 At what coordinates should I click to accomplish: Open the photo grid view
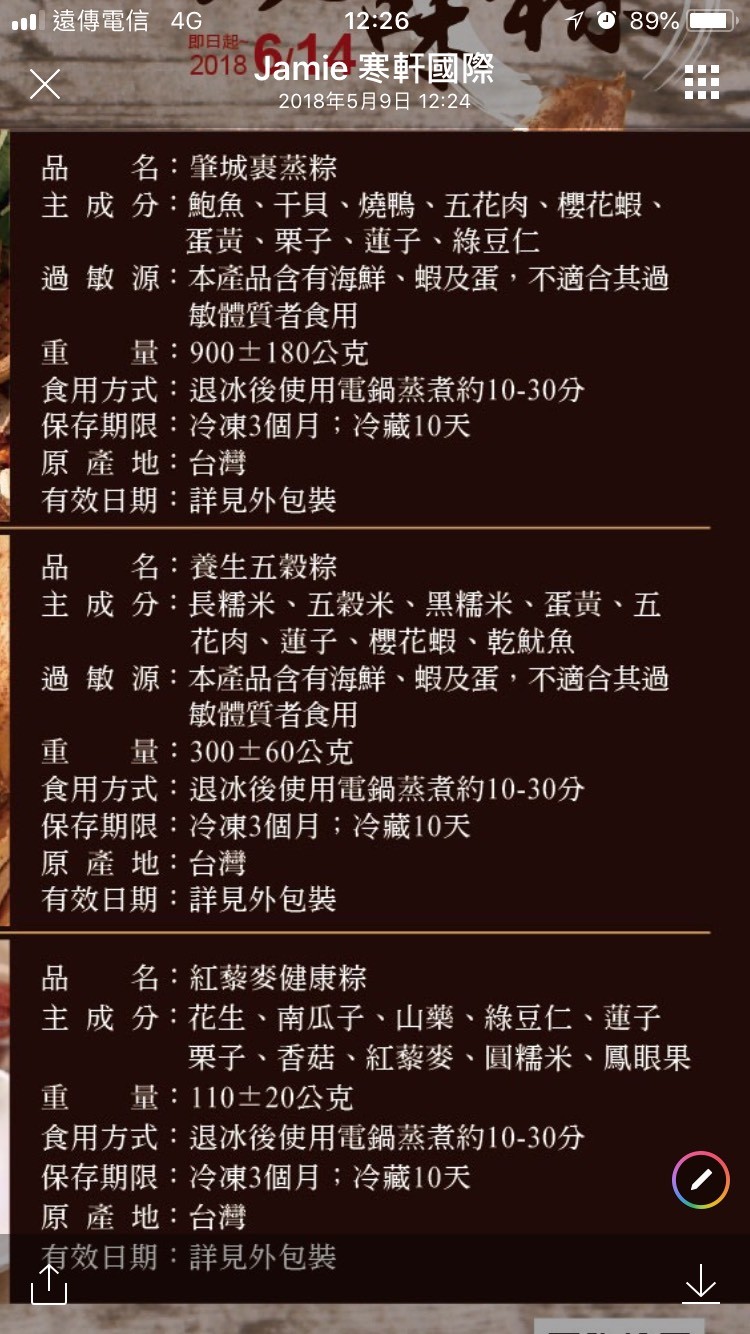702,83
